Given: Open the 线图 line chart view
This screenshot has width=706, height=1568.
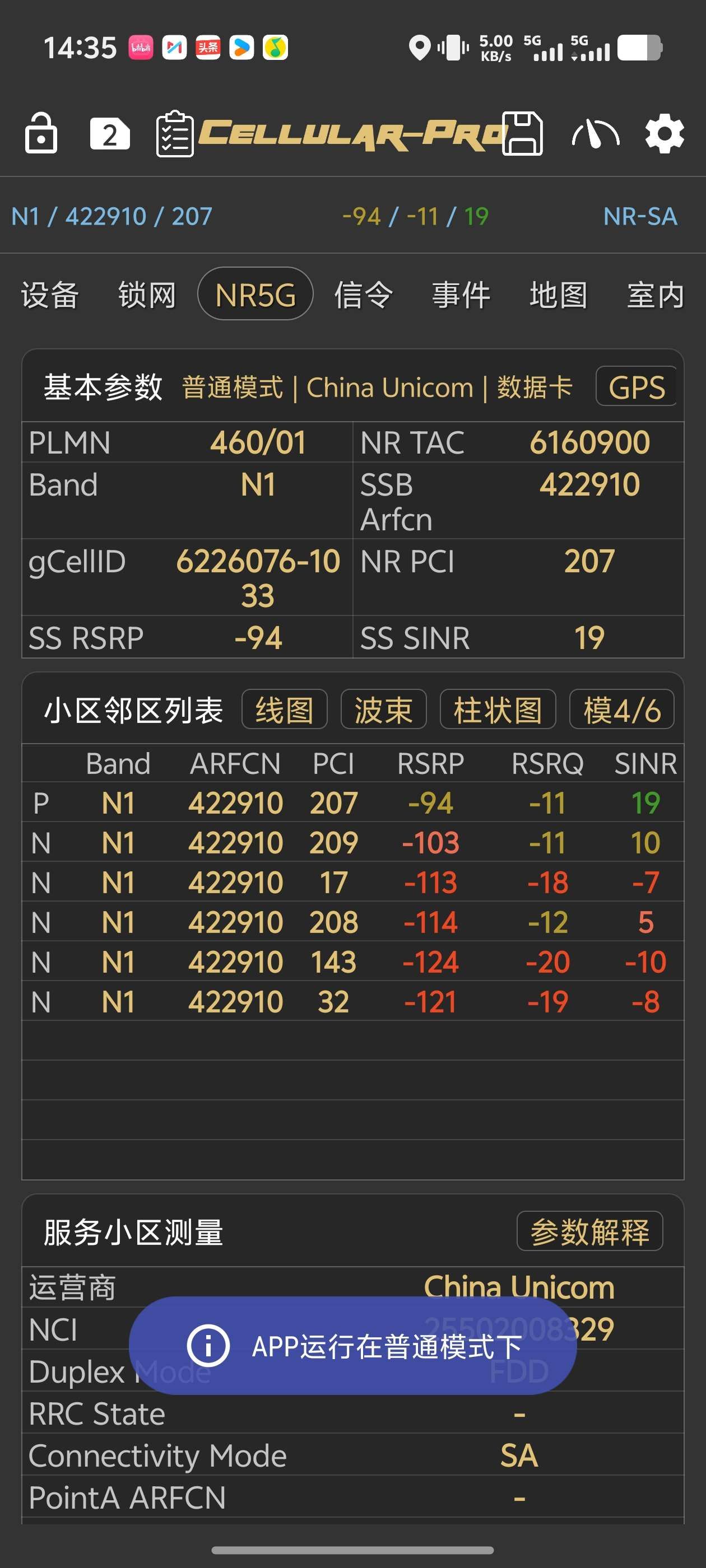Looking at the screenshot, I should click(x=285, y=710).
